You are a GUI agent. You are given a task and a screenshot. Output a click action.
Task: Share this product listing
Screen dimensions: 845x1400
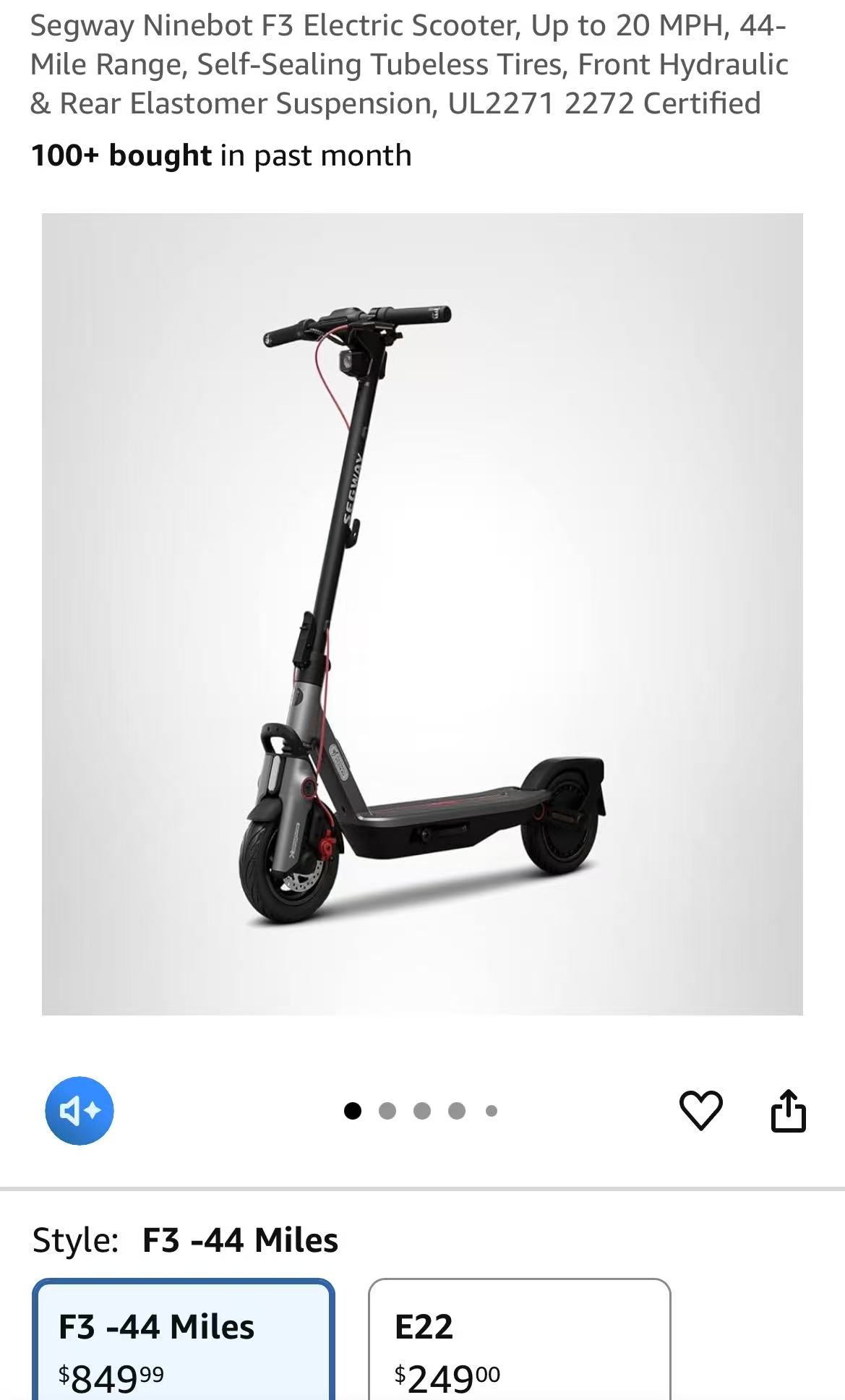click(x=788, y=1110)
